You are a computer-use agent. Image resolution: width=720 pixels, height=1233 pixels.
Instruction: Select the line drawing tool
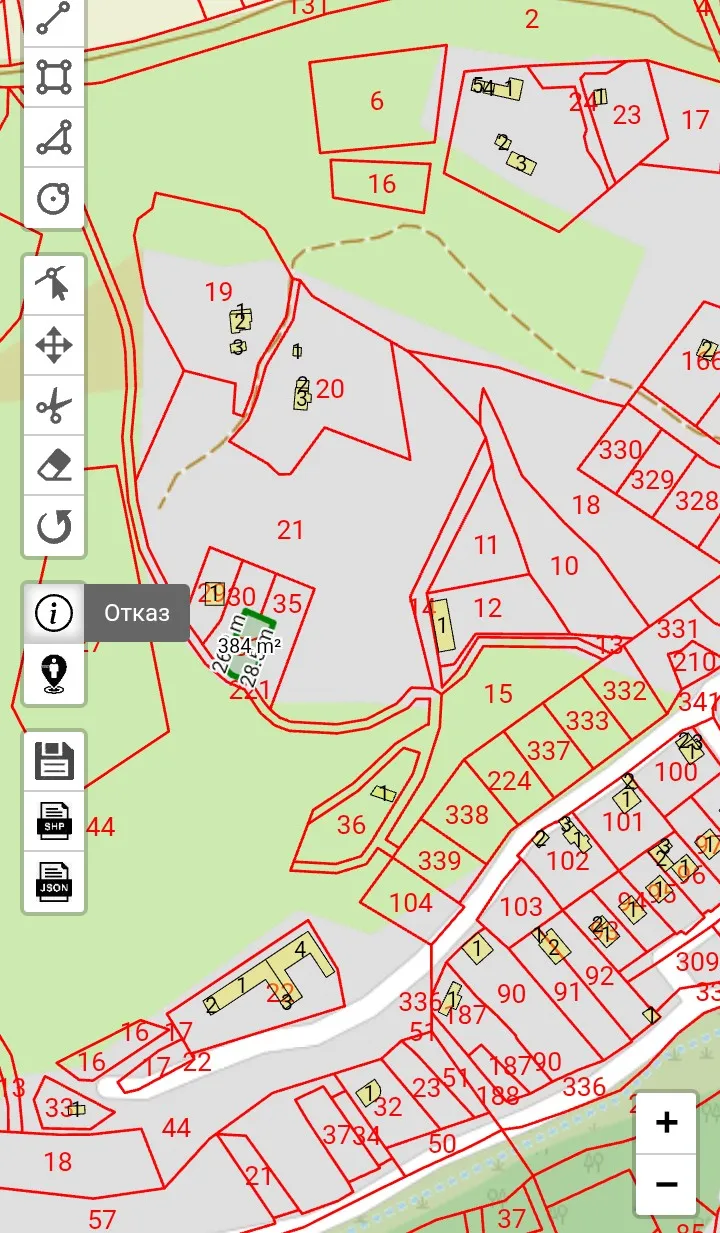[54, 18]
